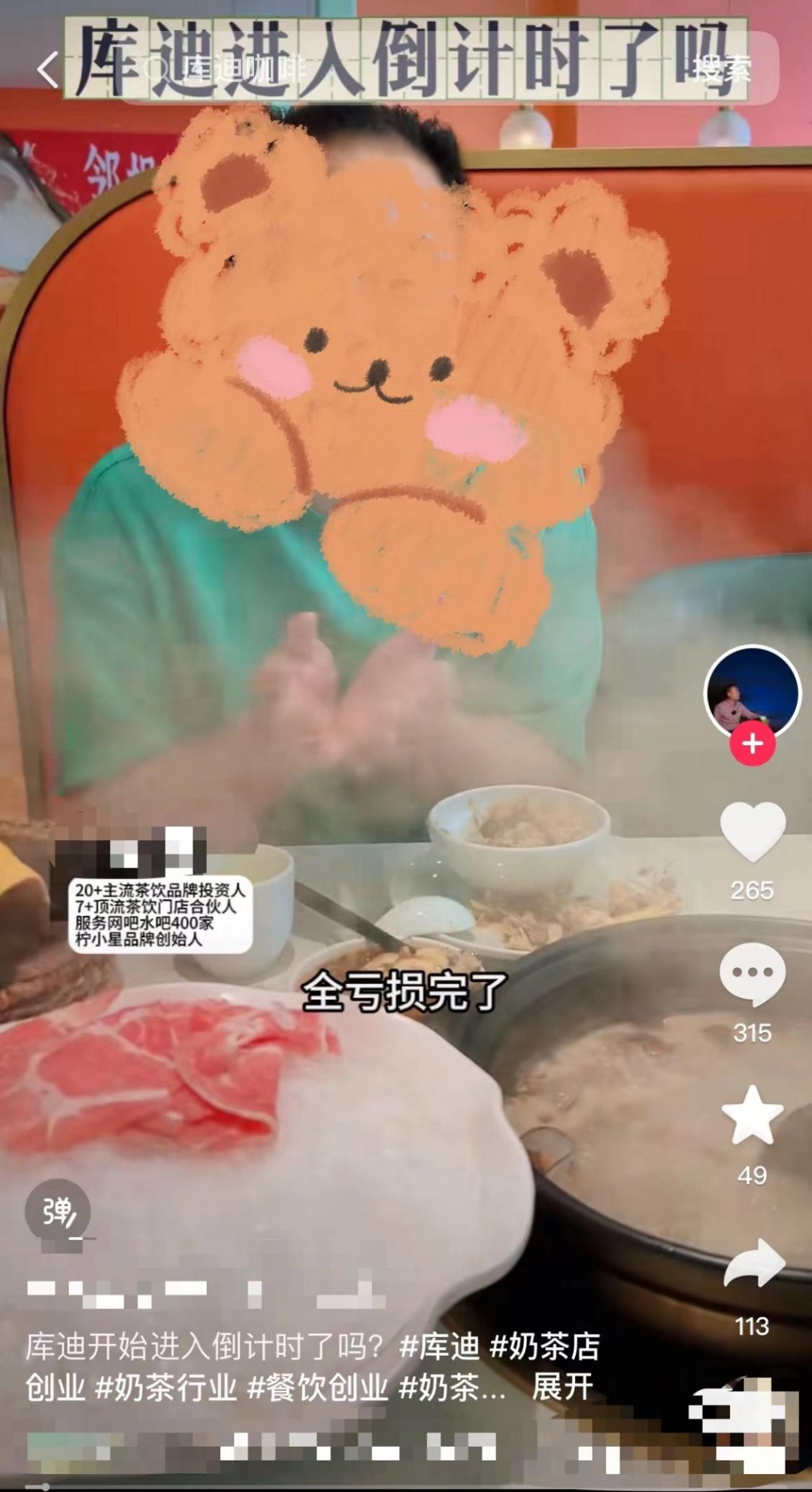Expand the caption with 展开

coord(562,1387)
